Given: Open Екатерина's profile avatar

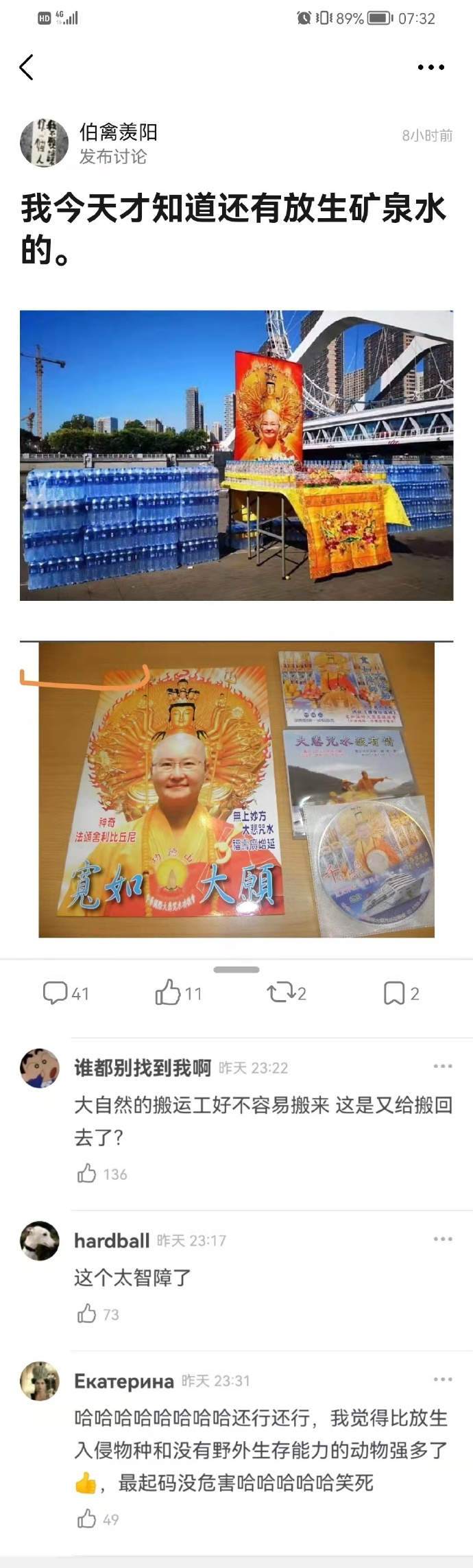Looking at the screenshot, I should pyautogui.click(x=40, y=1380).
